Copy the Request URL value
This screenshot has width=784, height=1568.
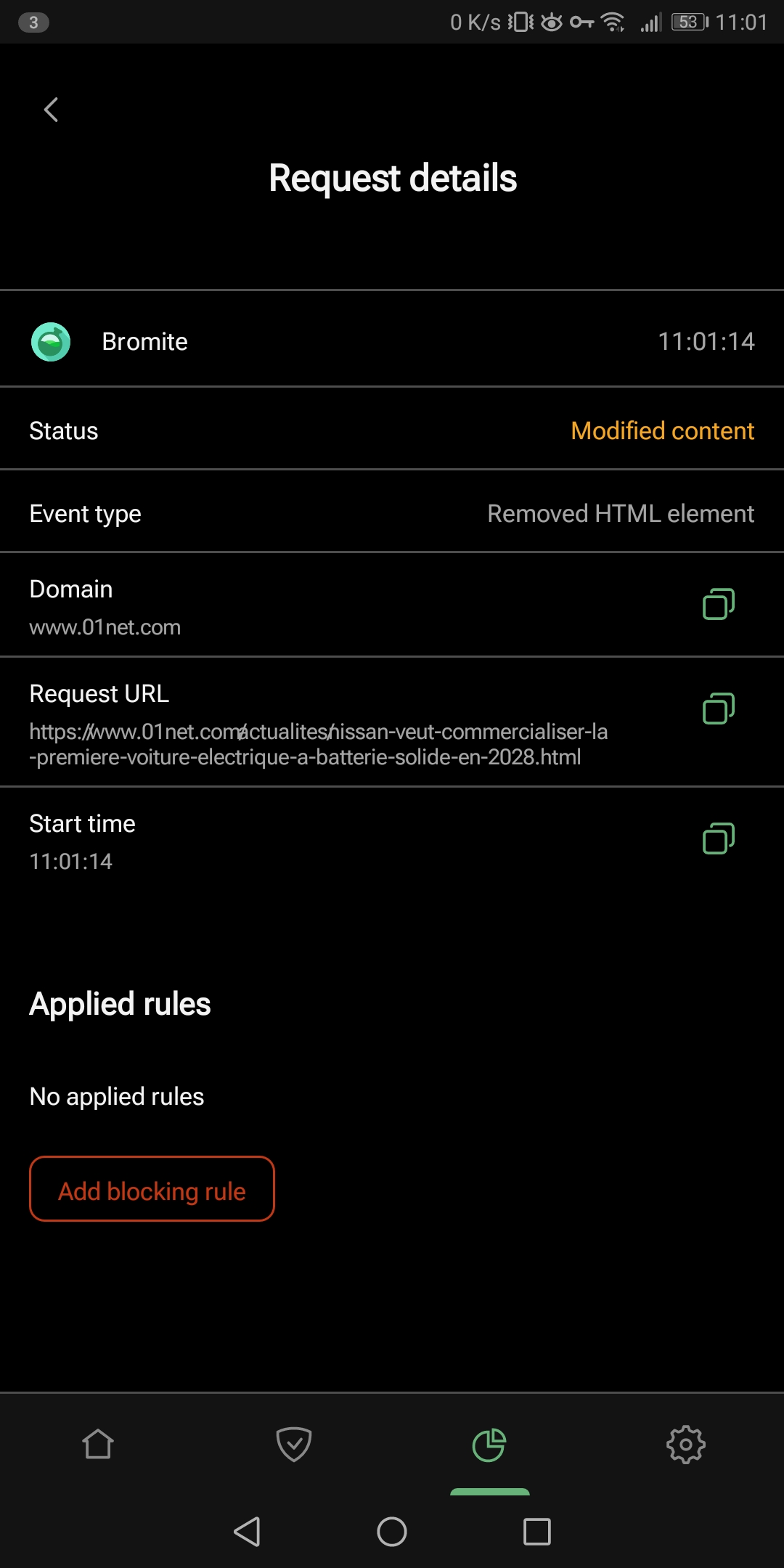(x=717, y=709)
